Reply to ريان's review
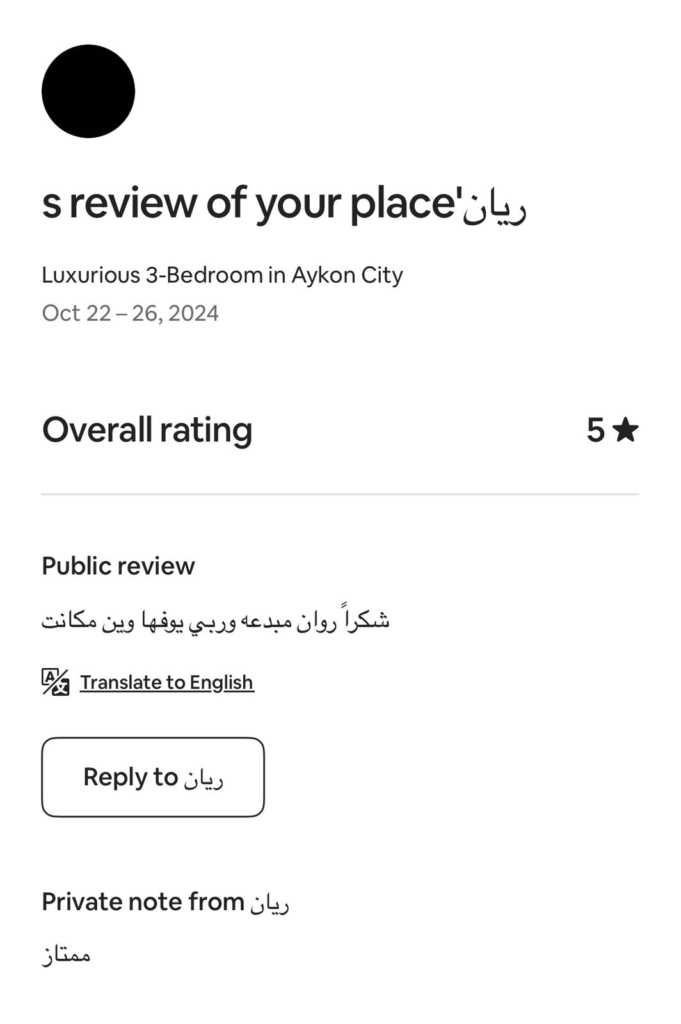Viewport: 681px width, 1024px height. tap(153, 777)
